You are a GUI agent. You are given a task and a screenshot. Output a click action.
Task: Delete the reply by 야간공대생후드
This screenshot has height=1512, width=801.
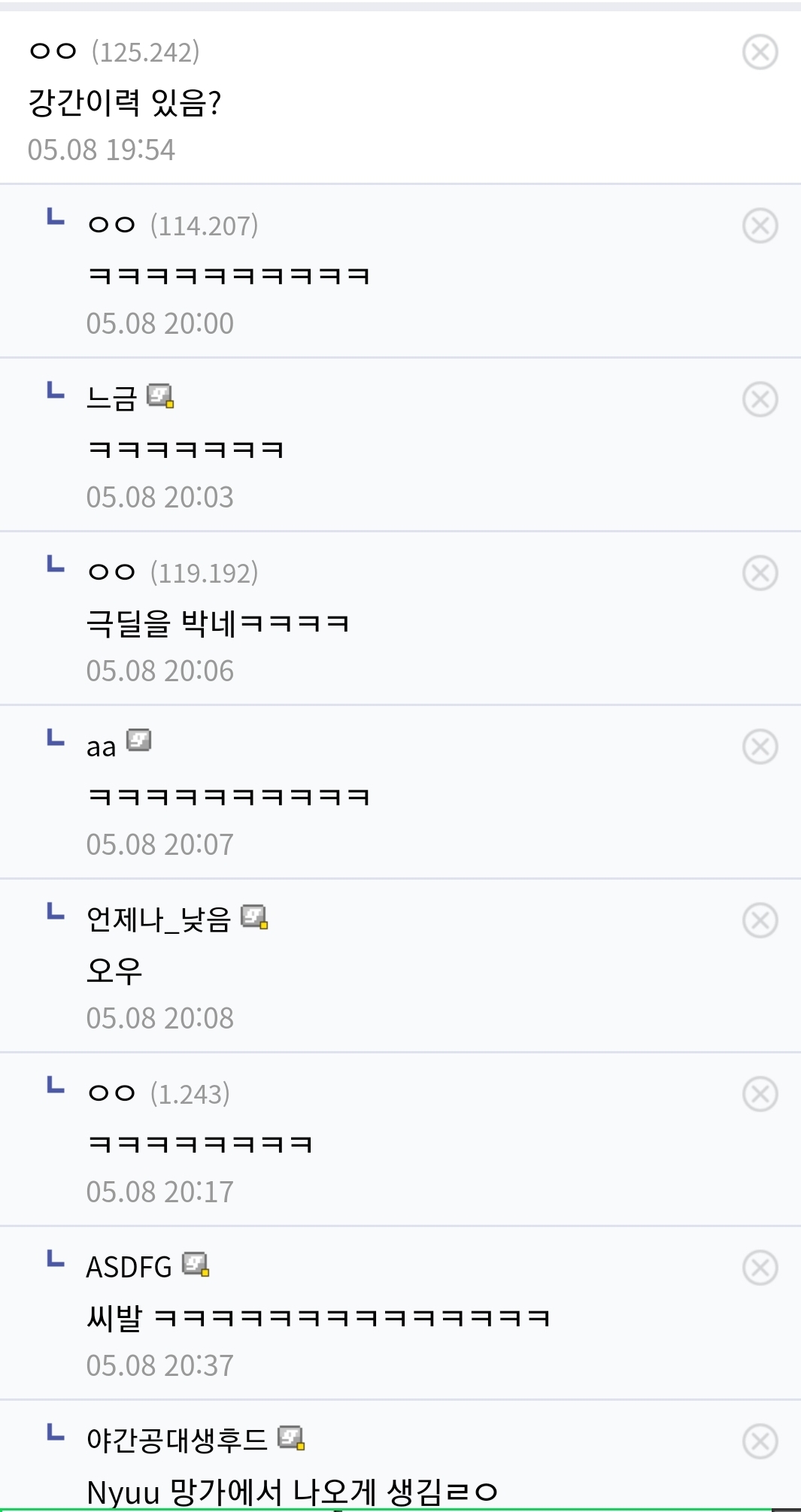point(760,1441)
